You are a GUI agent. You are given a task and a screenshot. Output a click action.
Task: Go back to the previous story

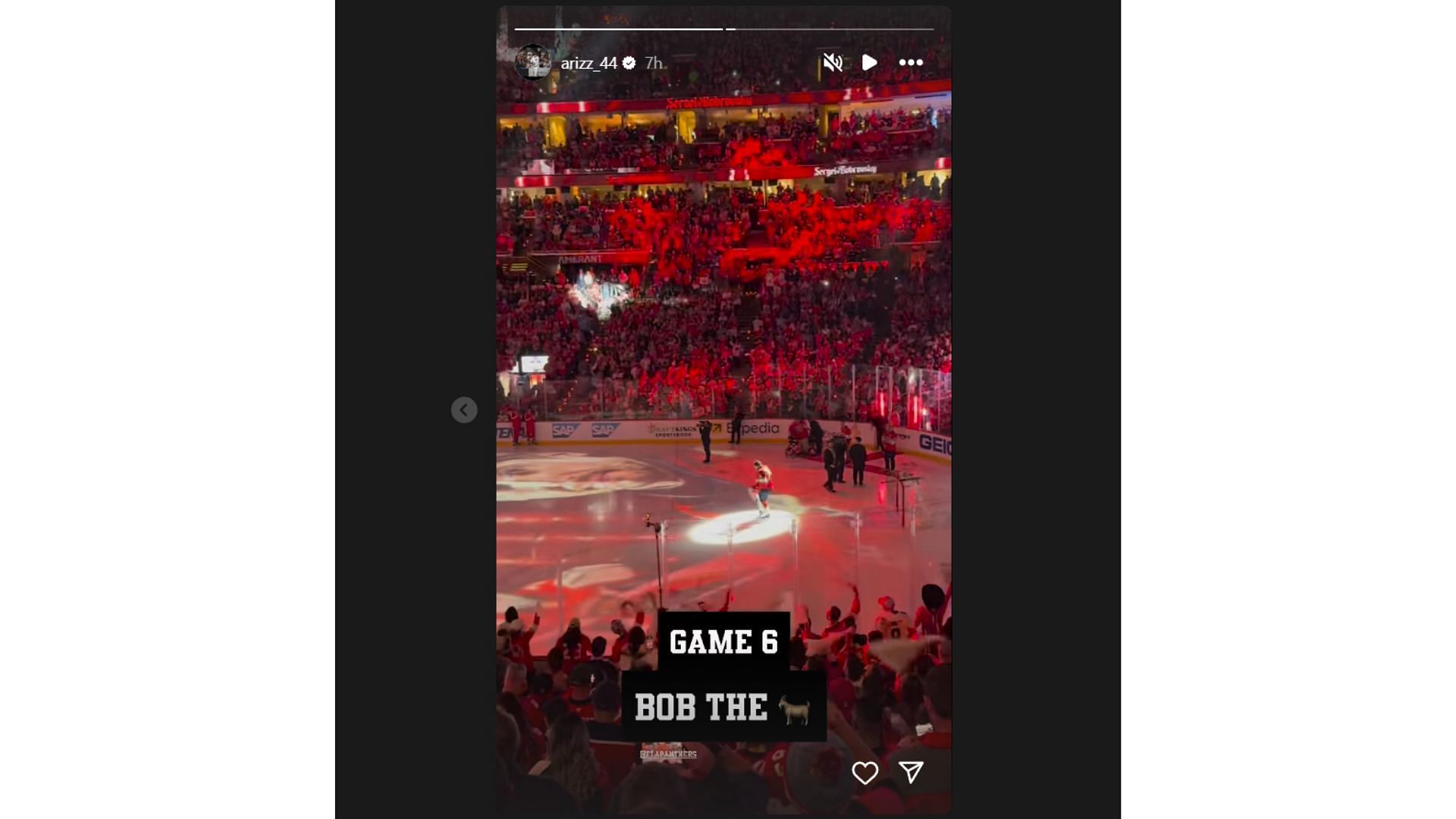coord(464,410)
